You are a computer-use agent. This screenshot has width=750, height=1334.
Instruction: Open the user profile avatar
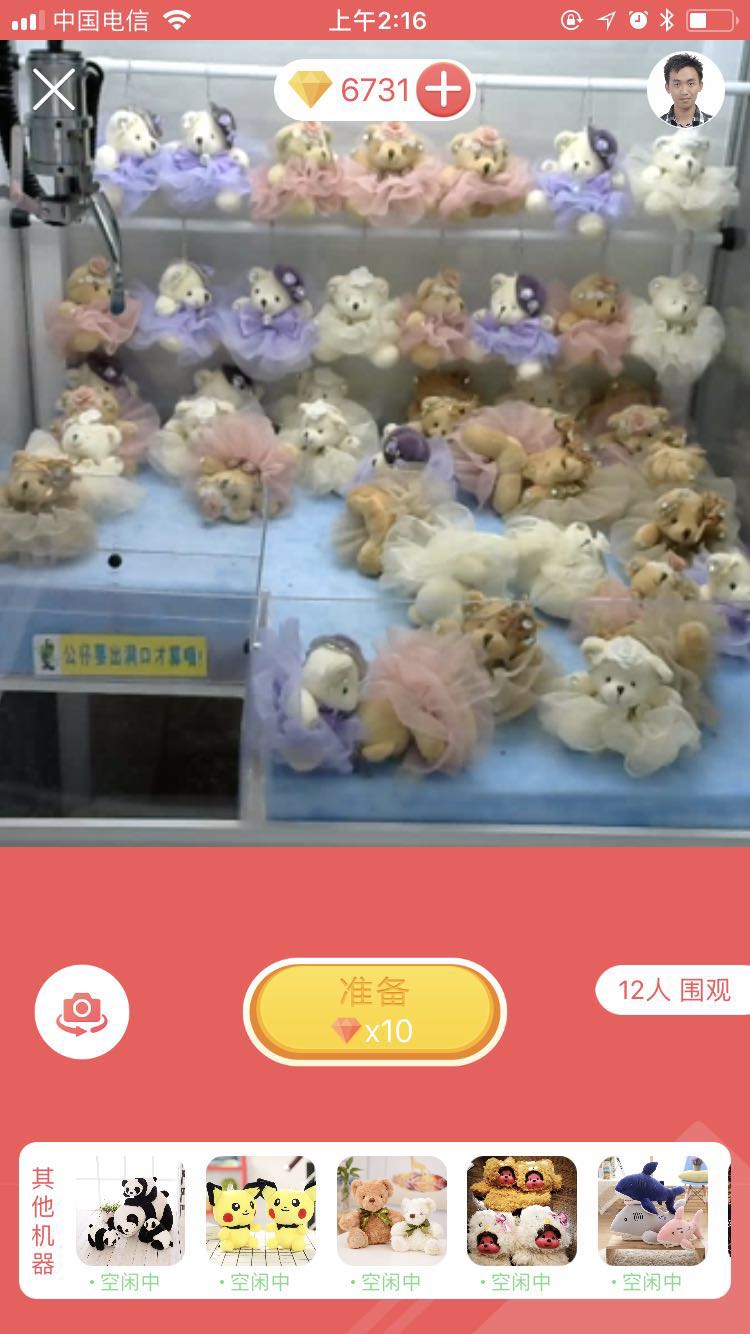point(685,90)
